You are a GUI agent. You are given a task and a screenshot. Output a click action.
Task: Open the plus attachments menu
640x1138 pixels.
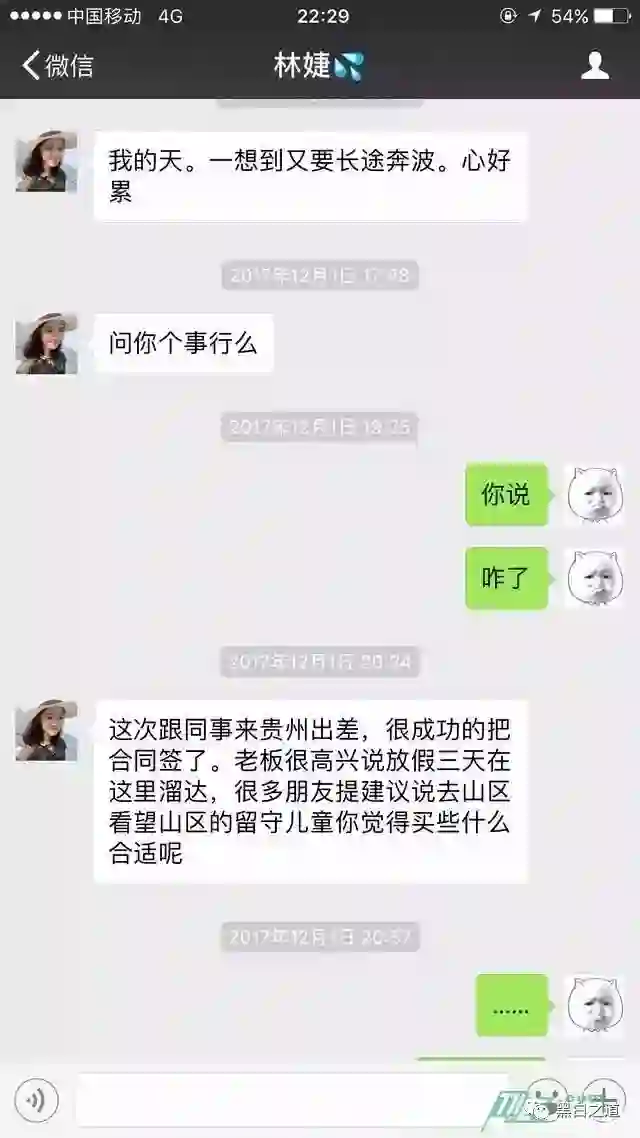point(604,1099)
